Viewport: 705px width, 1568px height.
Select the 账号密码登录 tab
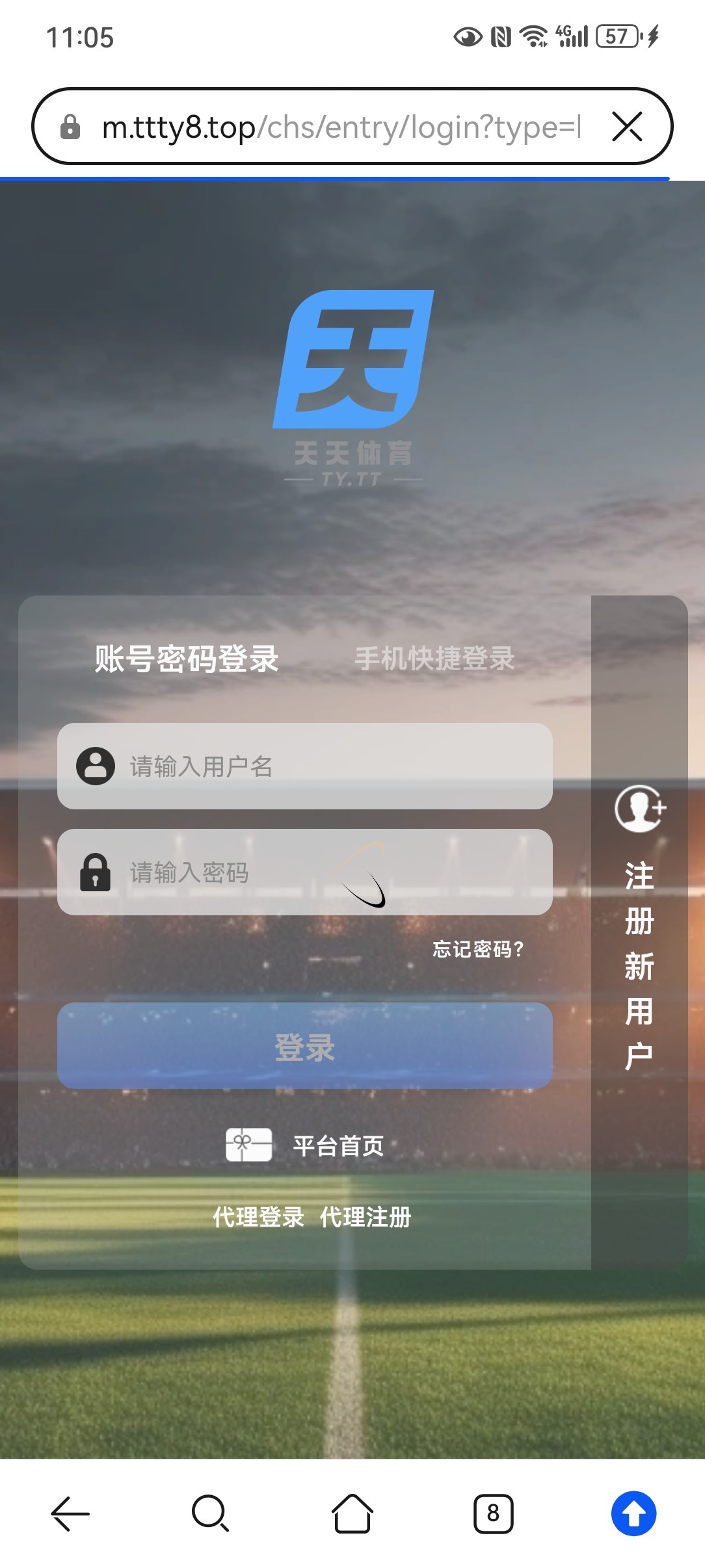click(x=187, y=659)
